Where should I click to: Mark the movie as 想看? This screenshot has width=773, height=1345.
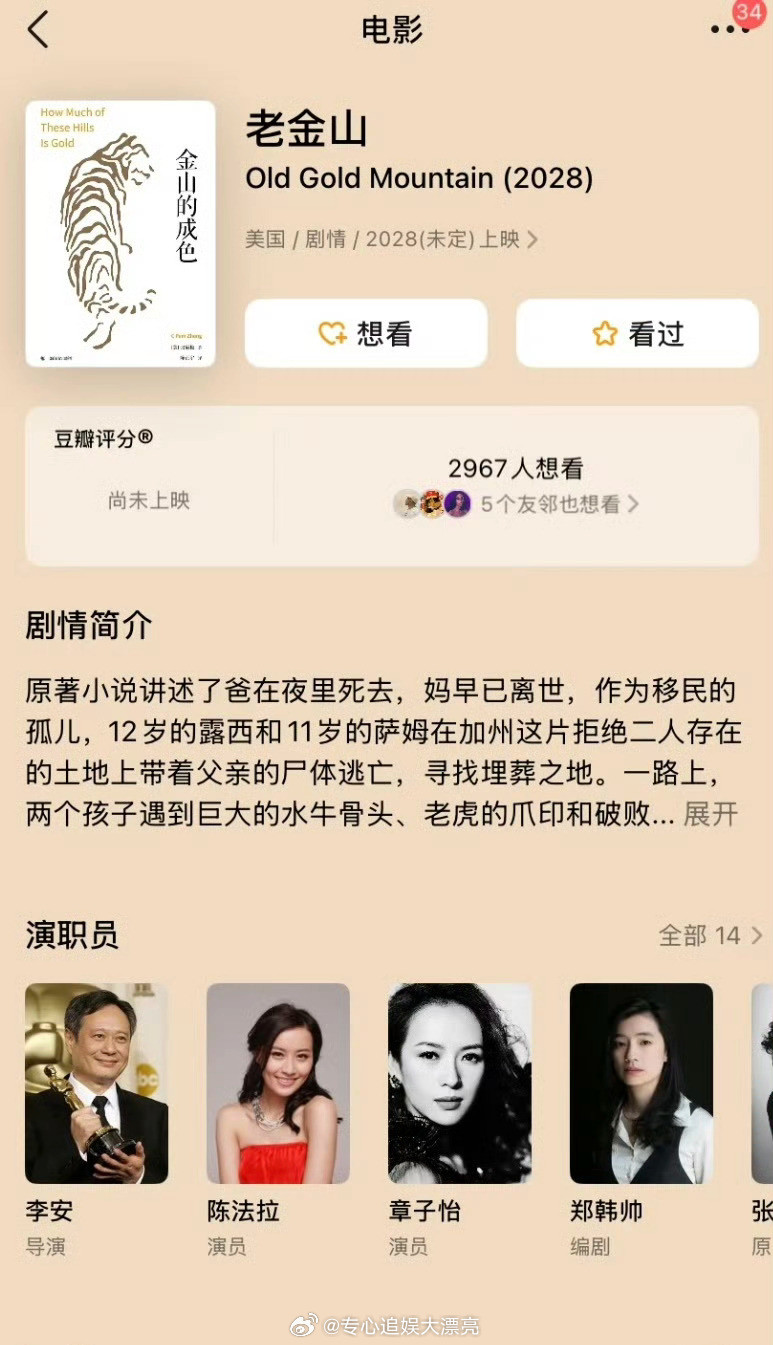365,333
